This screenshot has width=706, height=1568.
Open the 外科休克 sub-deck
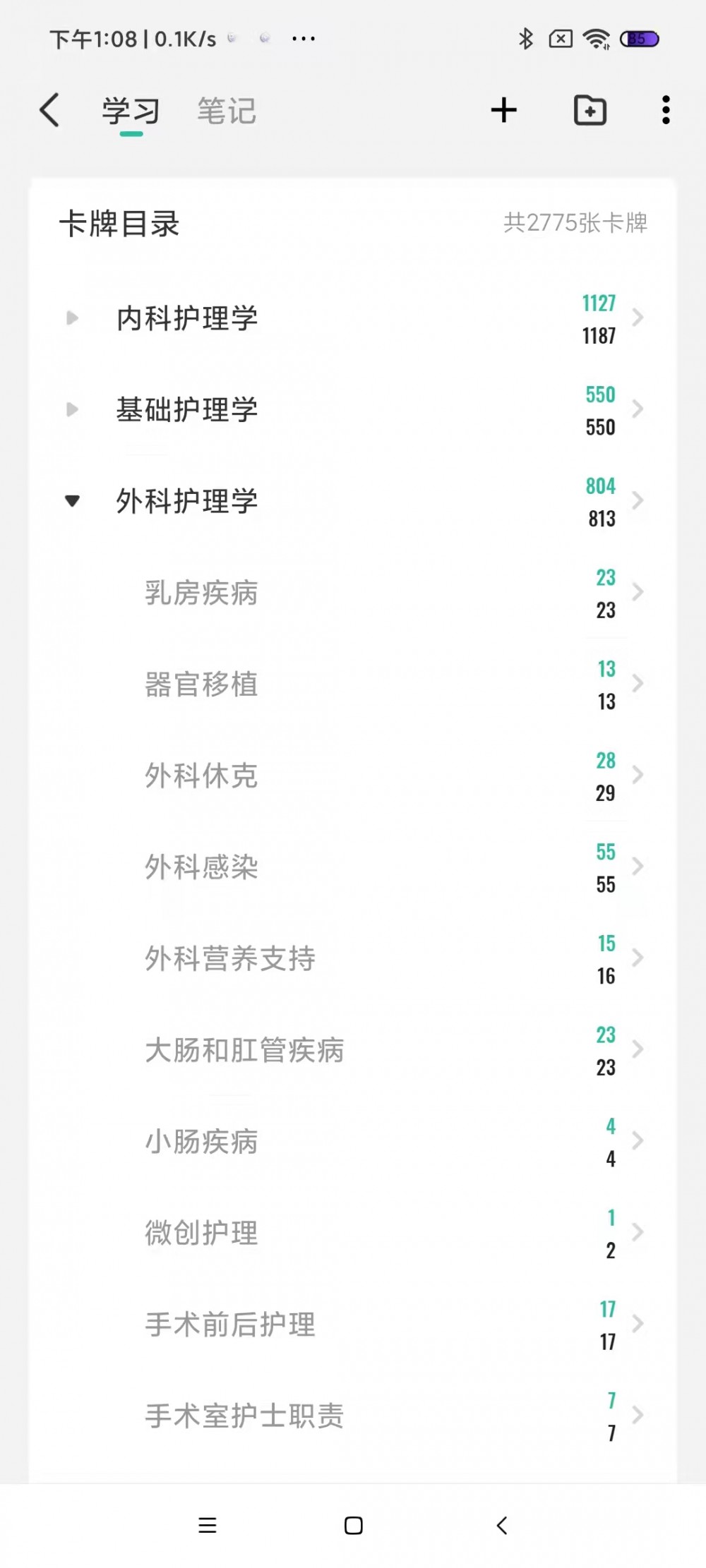click(x=353, y=776)
